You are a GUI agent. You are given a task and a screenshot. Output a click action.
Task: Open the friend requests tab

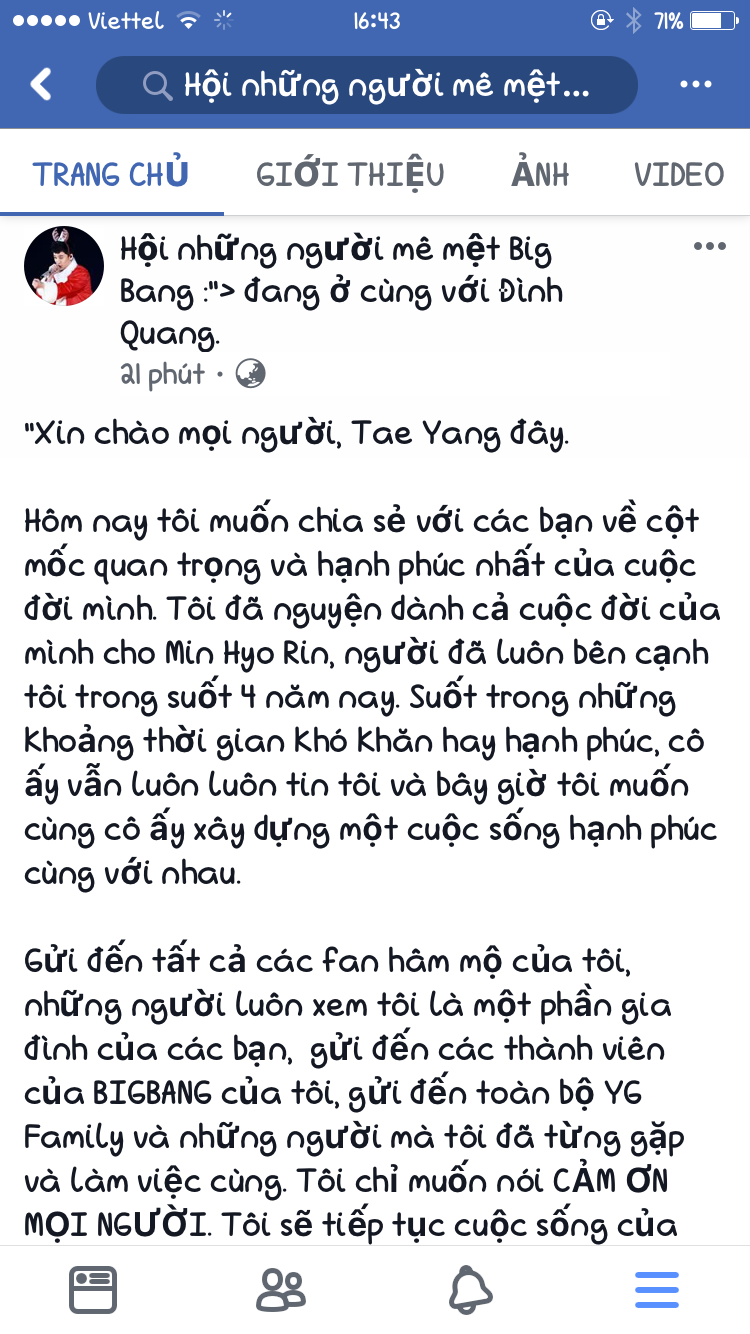coord(281,1290)
